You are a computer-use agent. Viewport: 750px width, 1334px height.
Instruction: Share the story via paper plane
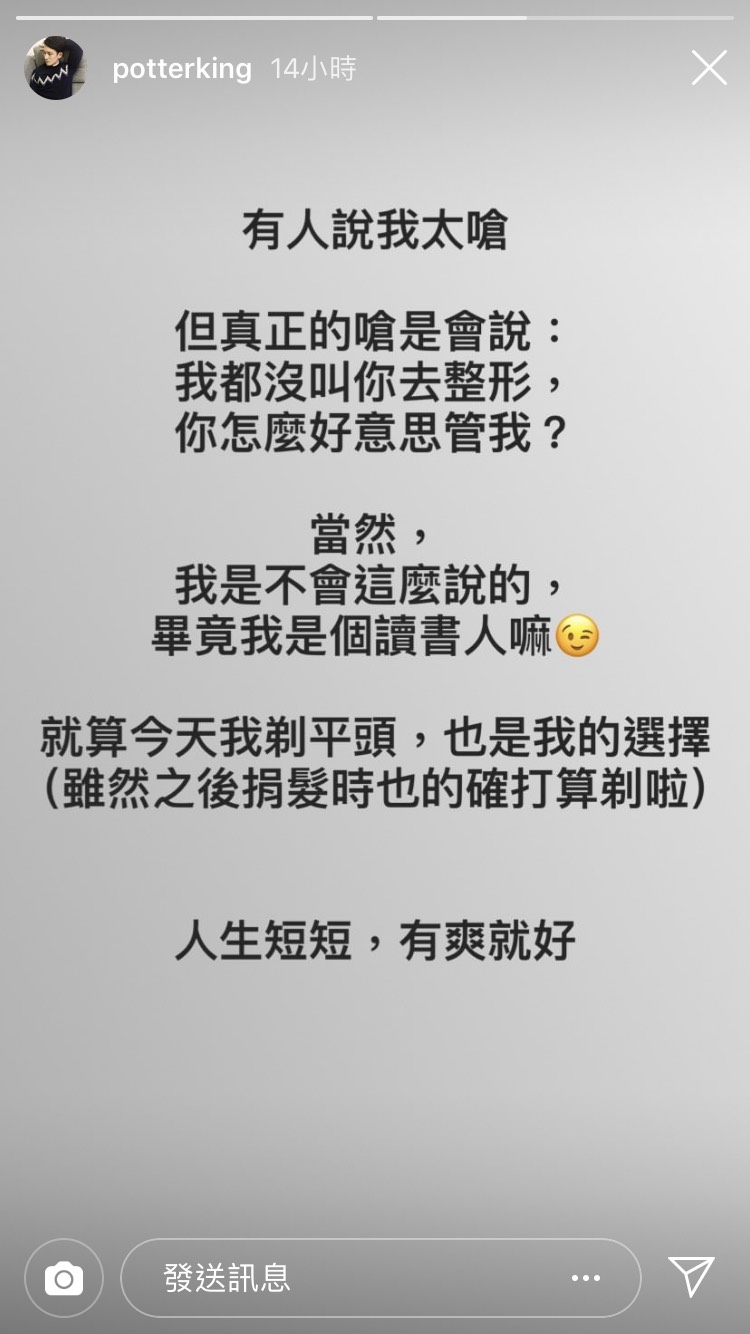[x=691, y=1276]
